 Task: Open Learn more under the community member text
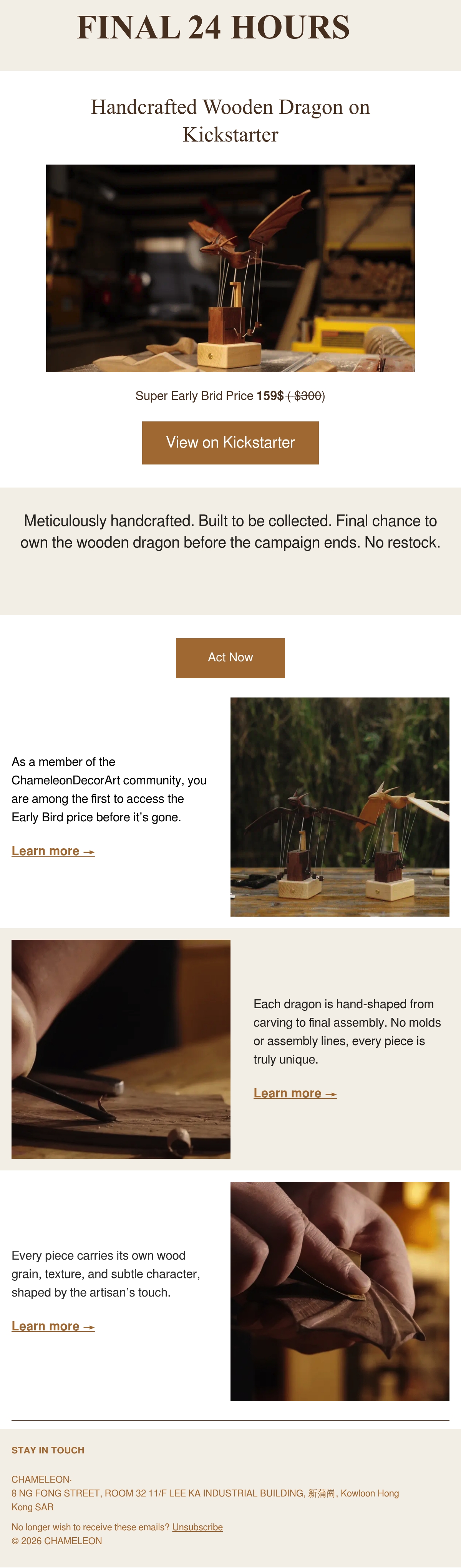(x=53, y=851)
